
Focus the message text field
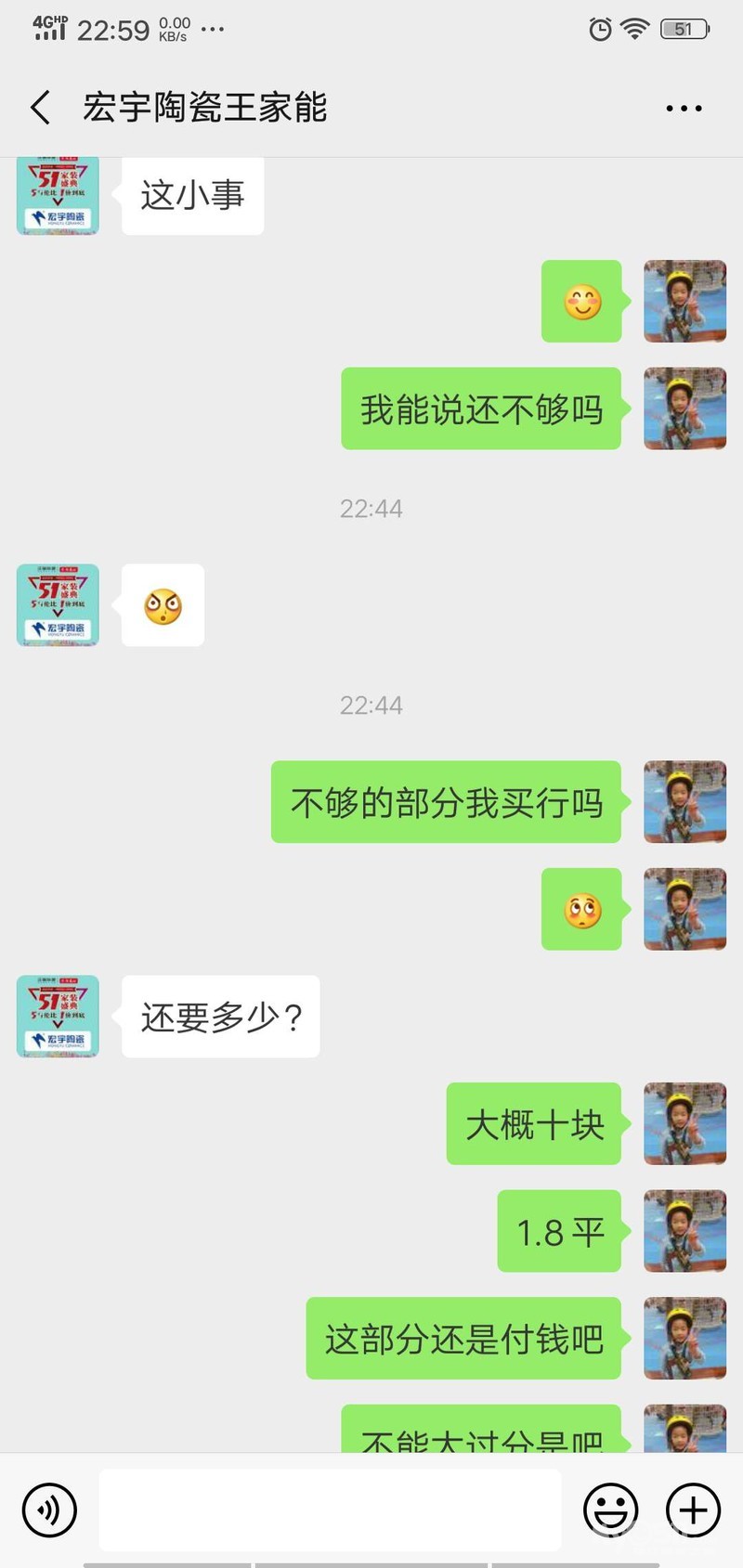330,1510
